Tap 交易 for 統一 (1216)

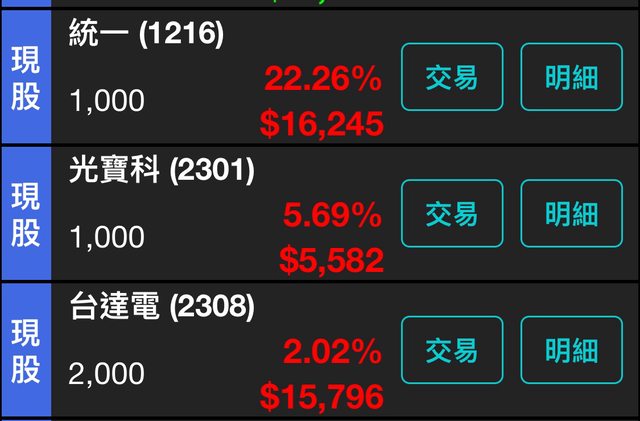click(452, 77)
